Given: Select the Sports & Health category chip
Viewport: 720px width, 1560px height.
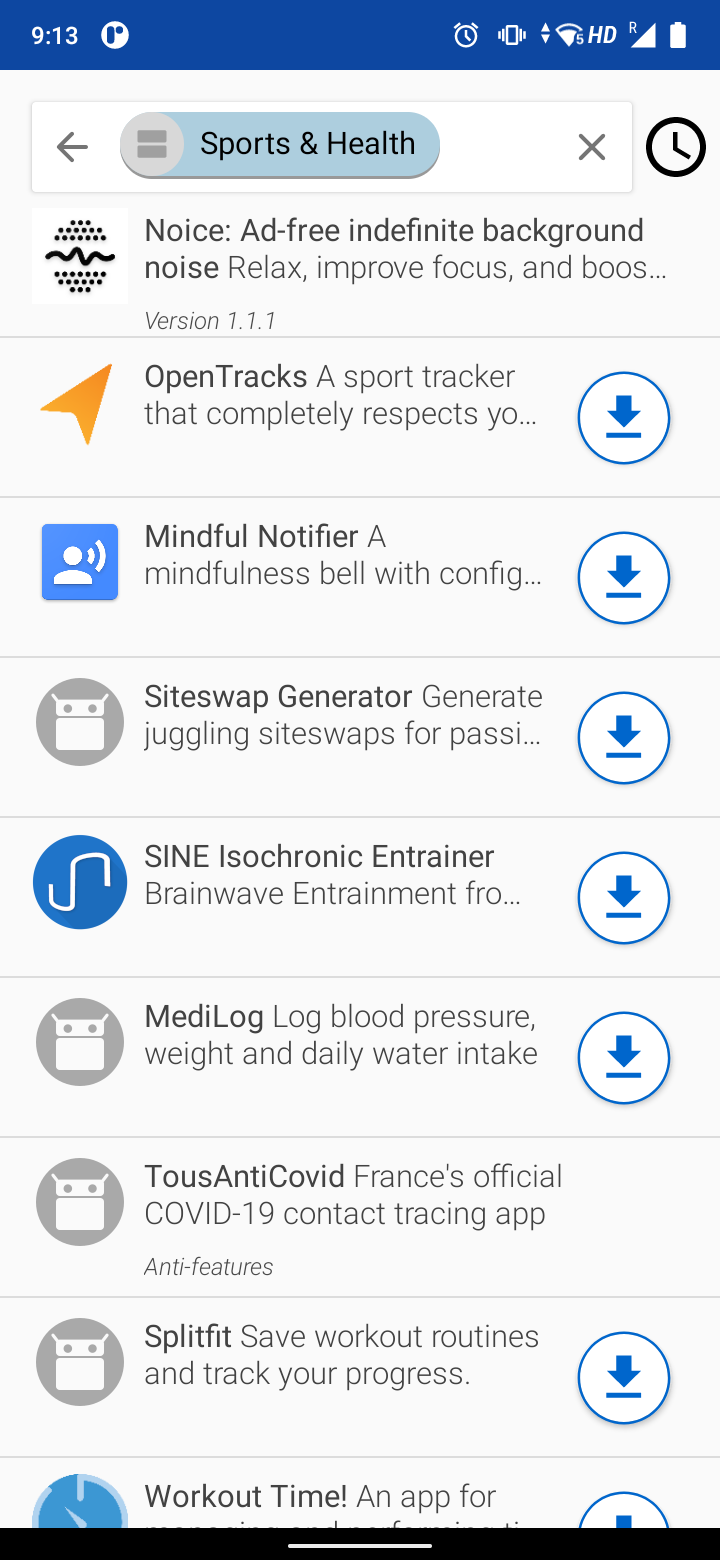Looking at the screenshot, I should point(280,145).
